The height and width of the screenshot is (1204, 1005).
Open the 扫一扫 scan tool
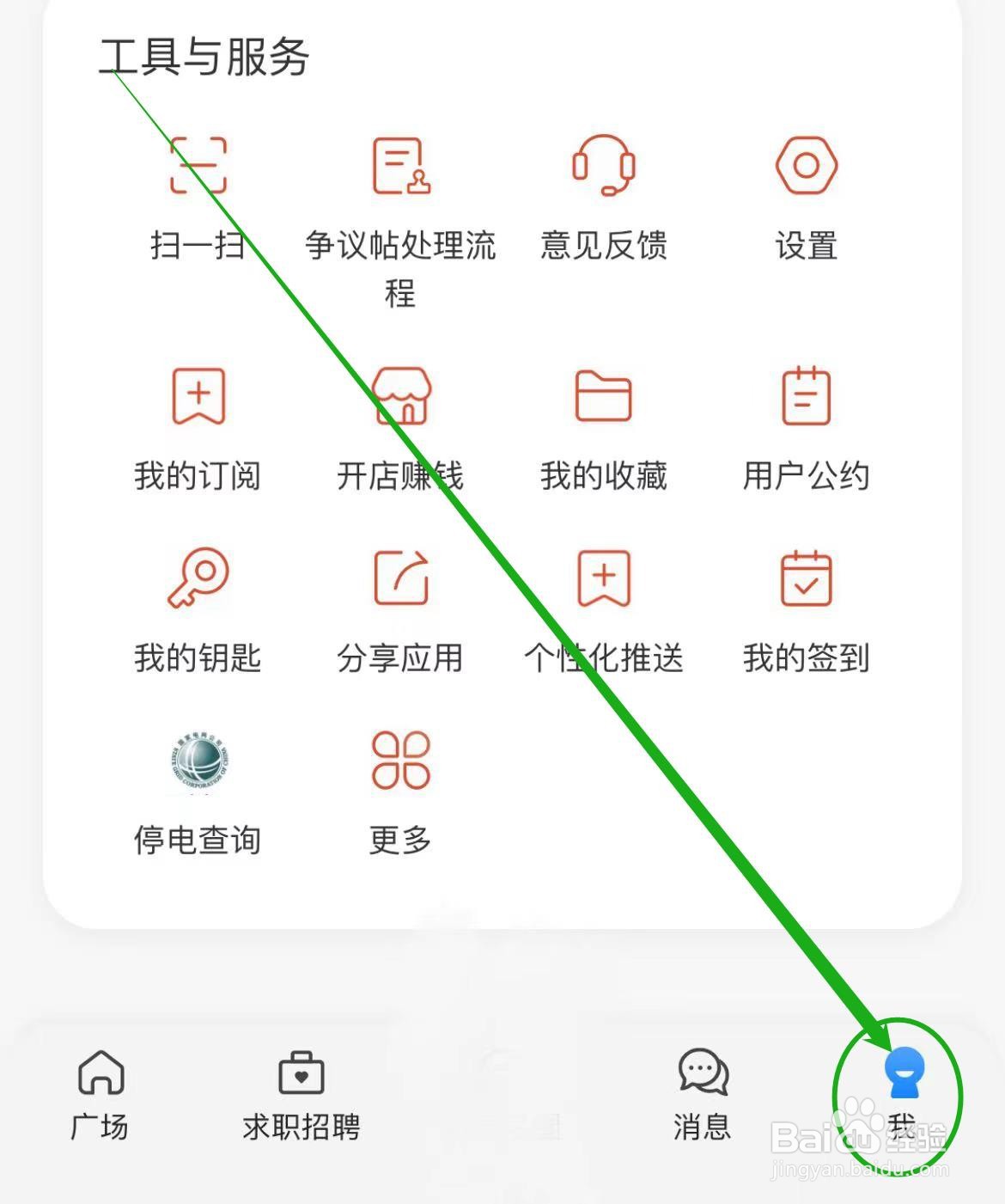point(198,198)
